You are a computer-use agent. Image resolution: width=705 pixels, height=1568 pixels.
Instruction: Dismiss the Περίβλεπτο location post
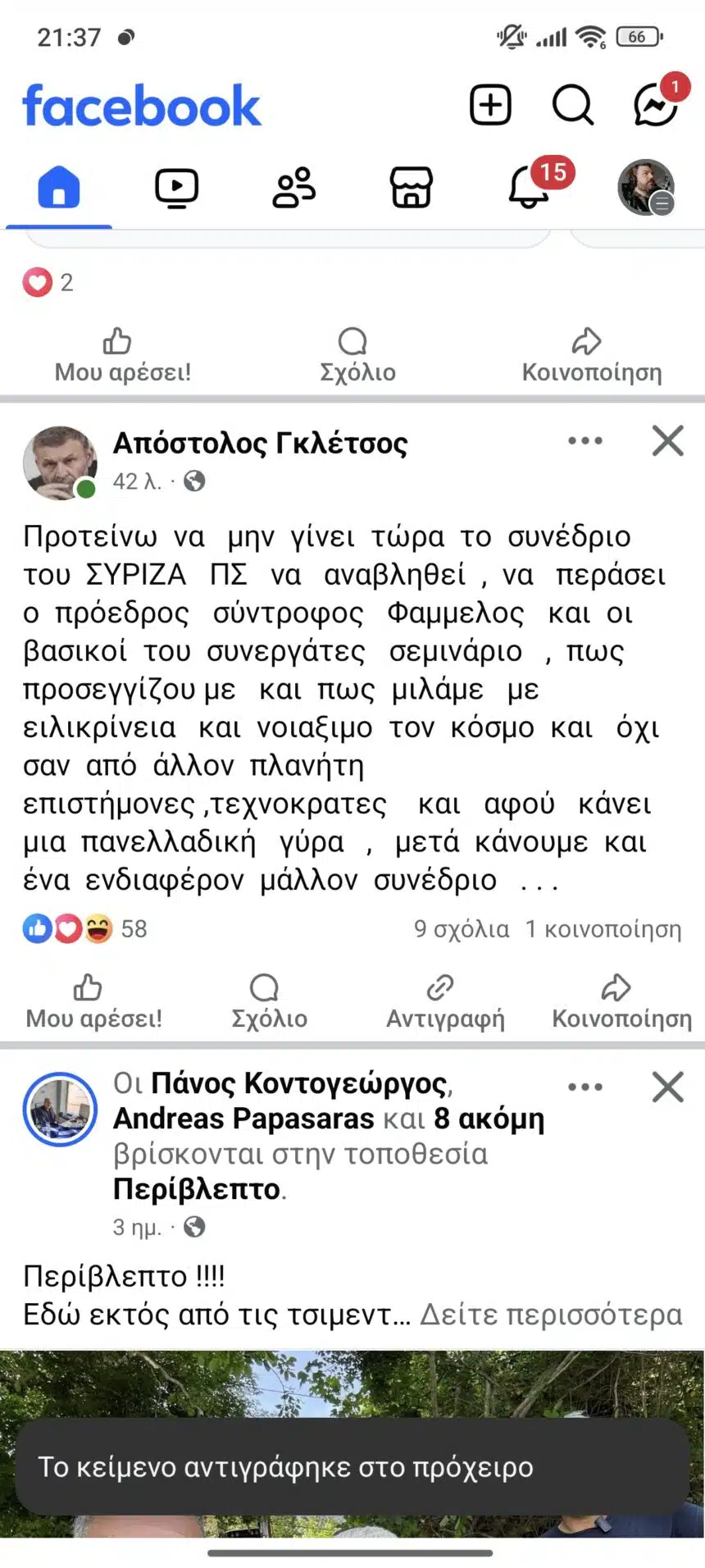[668, 1087]
